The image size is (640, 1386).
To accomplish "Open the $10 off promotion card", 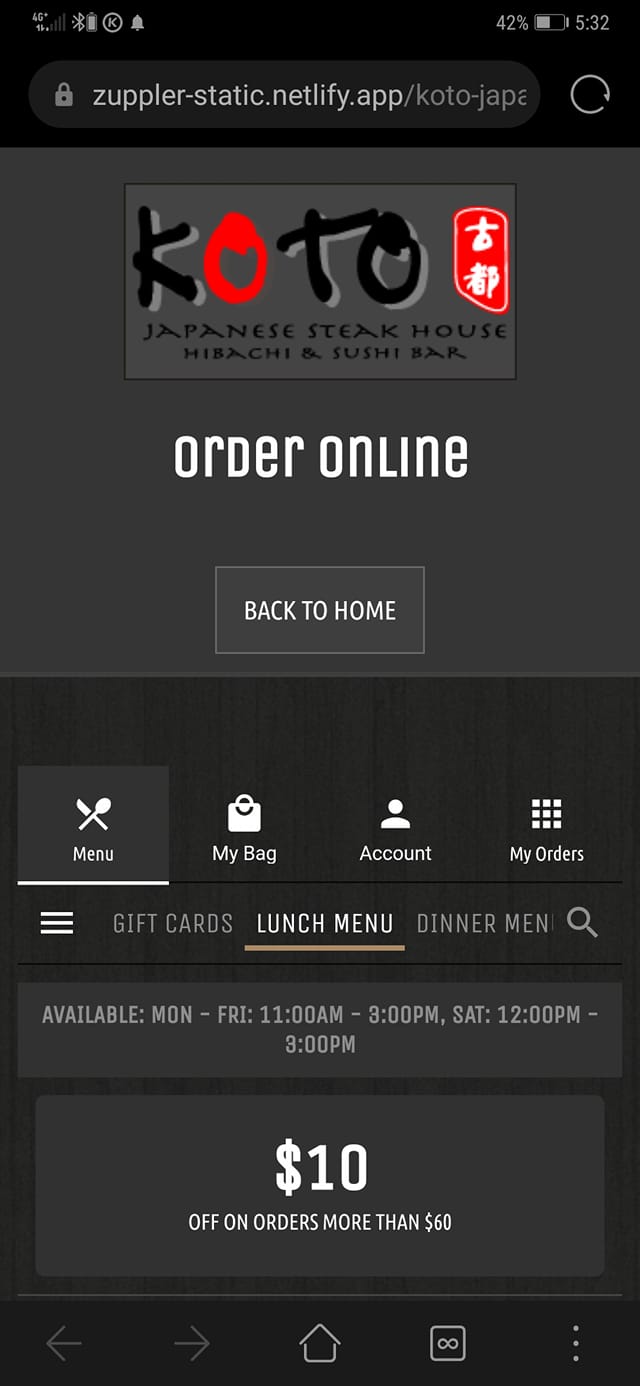I will click(320, 1185).
